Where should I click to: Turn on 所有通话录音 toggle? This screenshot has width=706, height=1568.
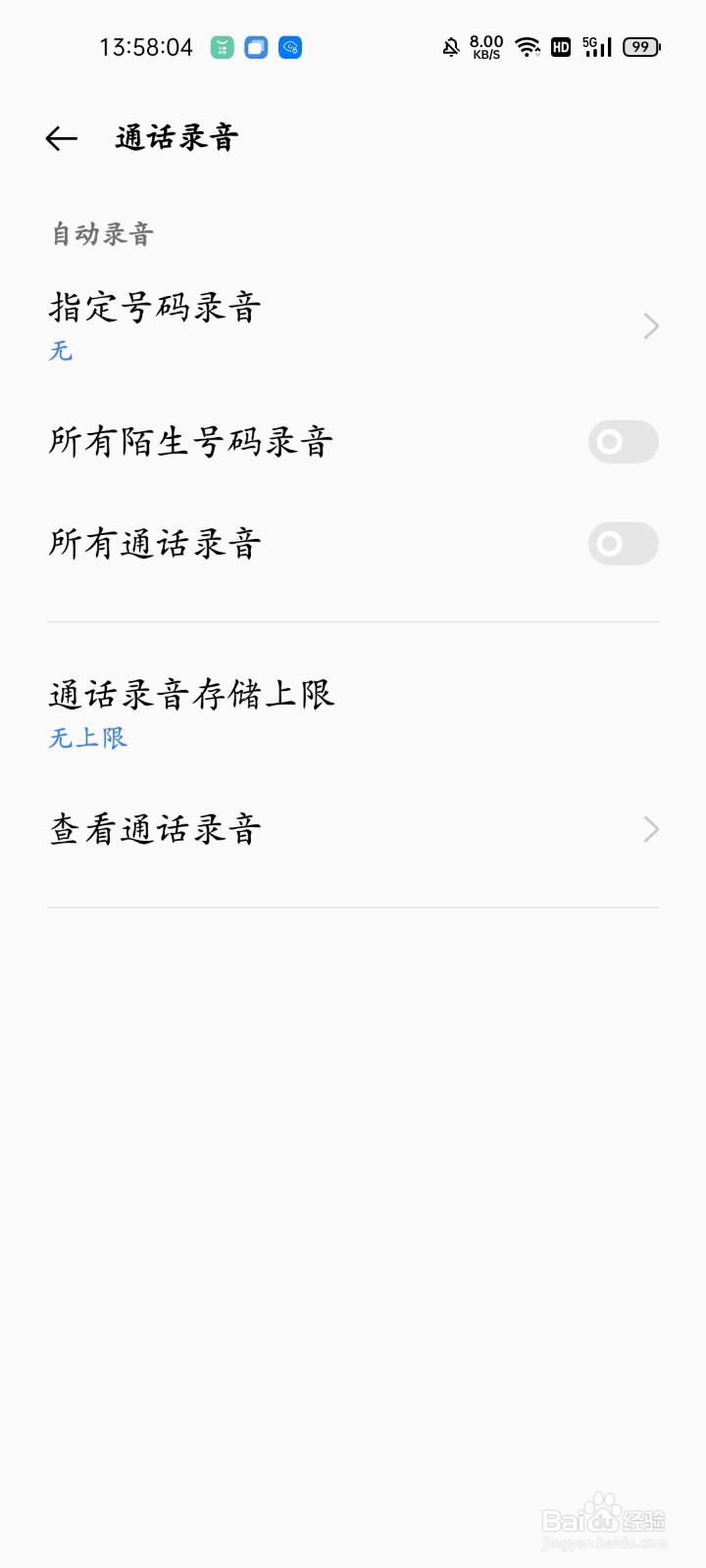623,544
